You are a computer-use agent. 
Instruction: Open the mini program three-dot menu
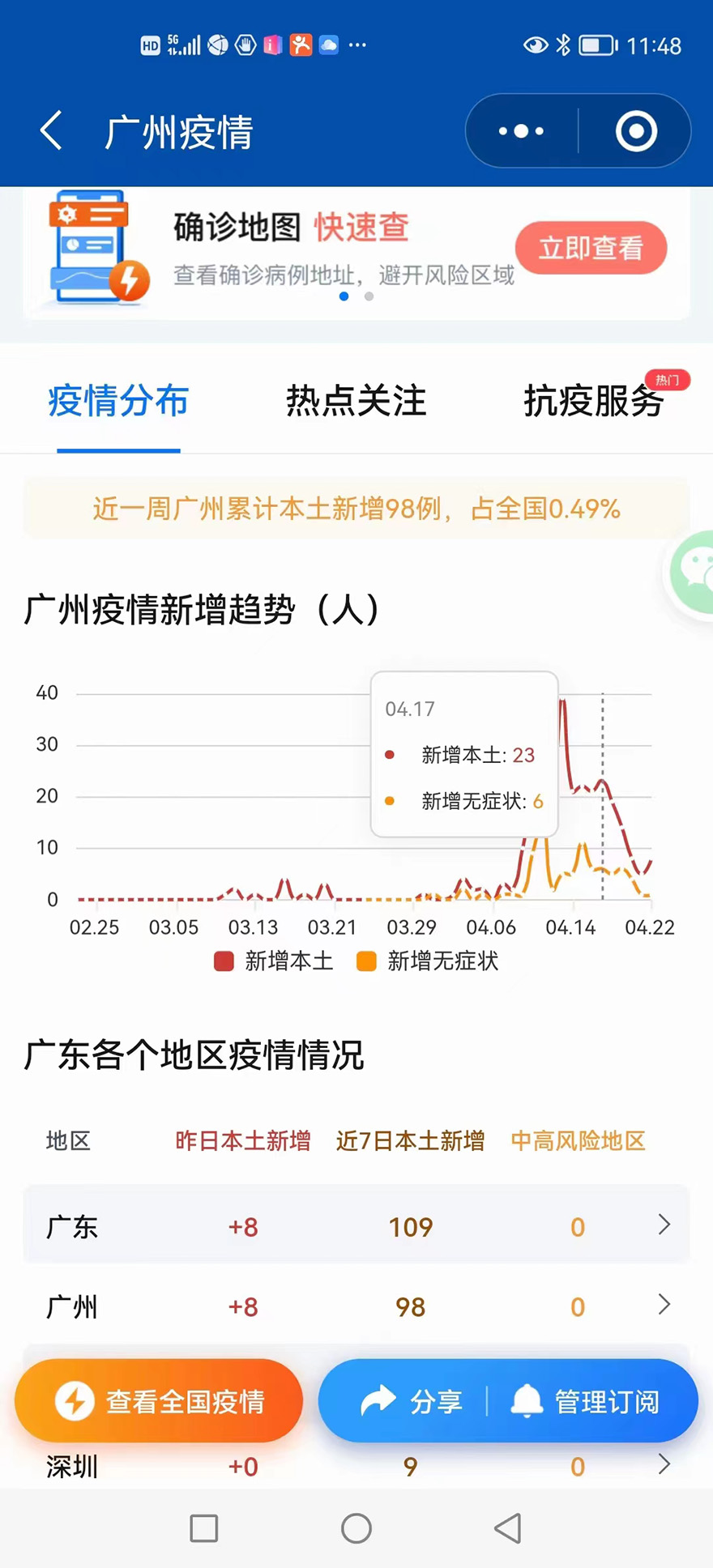521,131
